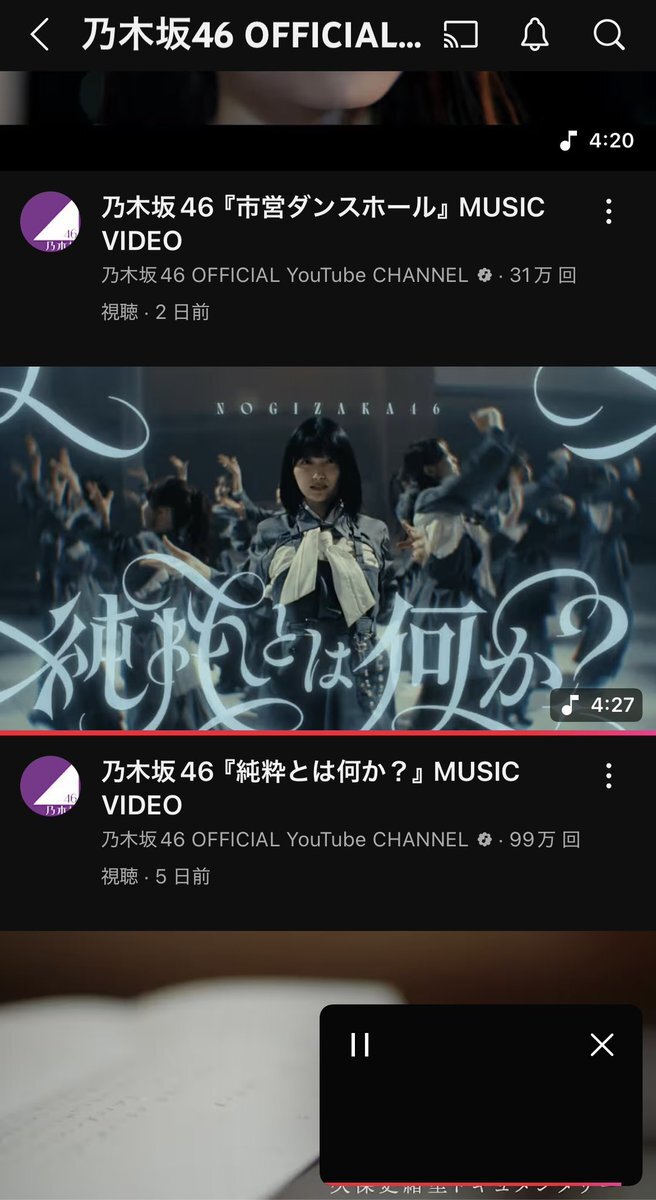Tap channel avatar beside 純粋とは何か？ video
The height and width of the screenshot is (1200, 656).
point(50,785)
